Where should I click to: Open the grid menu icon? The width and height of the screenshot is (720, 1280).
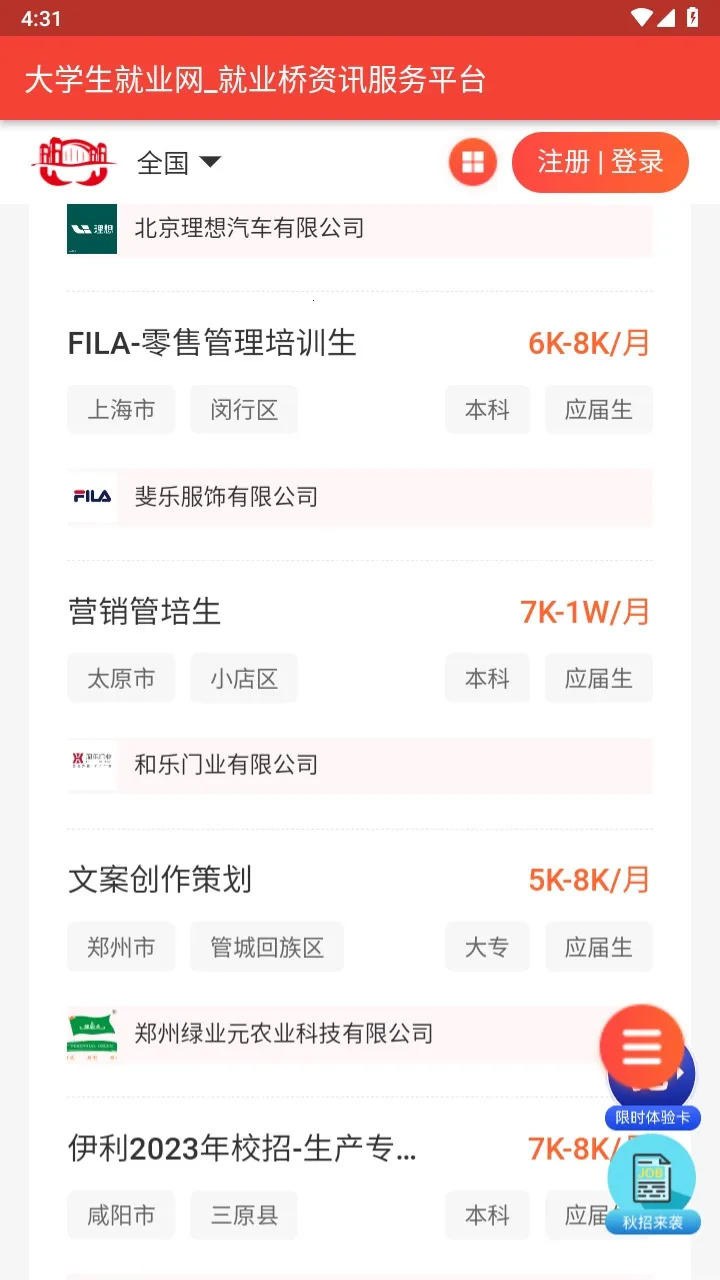[x=473, y=162]
